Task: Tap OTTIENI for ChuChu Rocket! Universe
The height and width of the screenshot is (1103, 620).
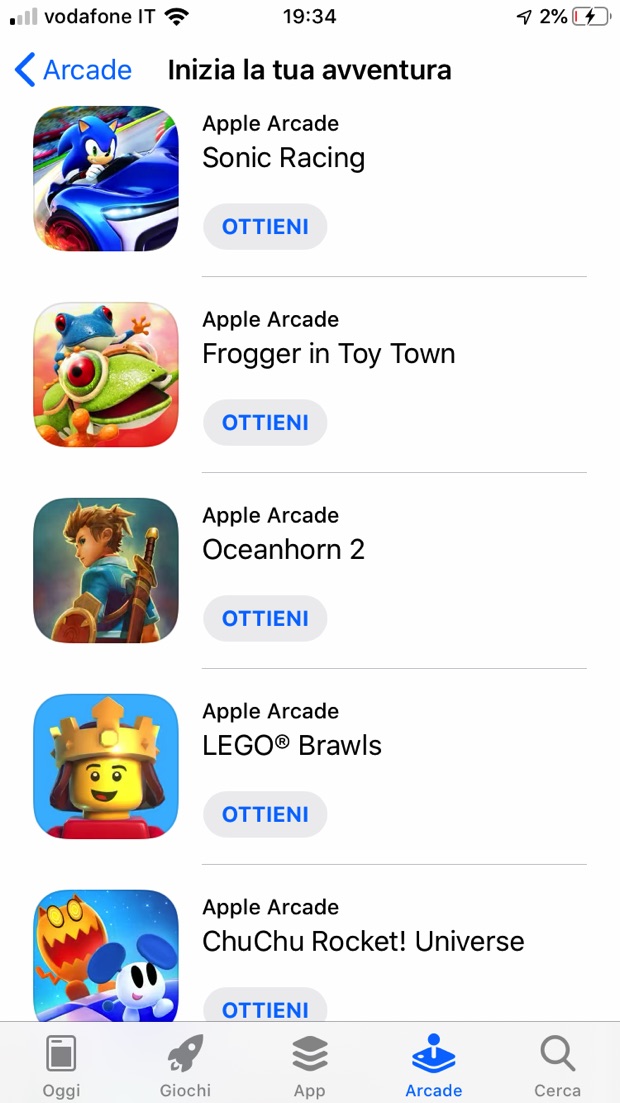Action: pos(265,1006)
